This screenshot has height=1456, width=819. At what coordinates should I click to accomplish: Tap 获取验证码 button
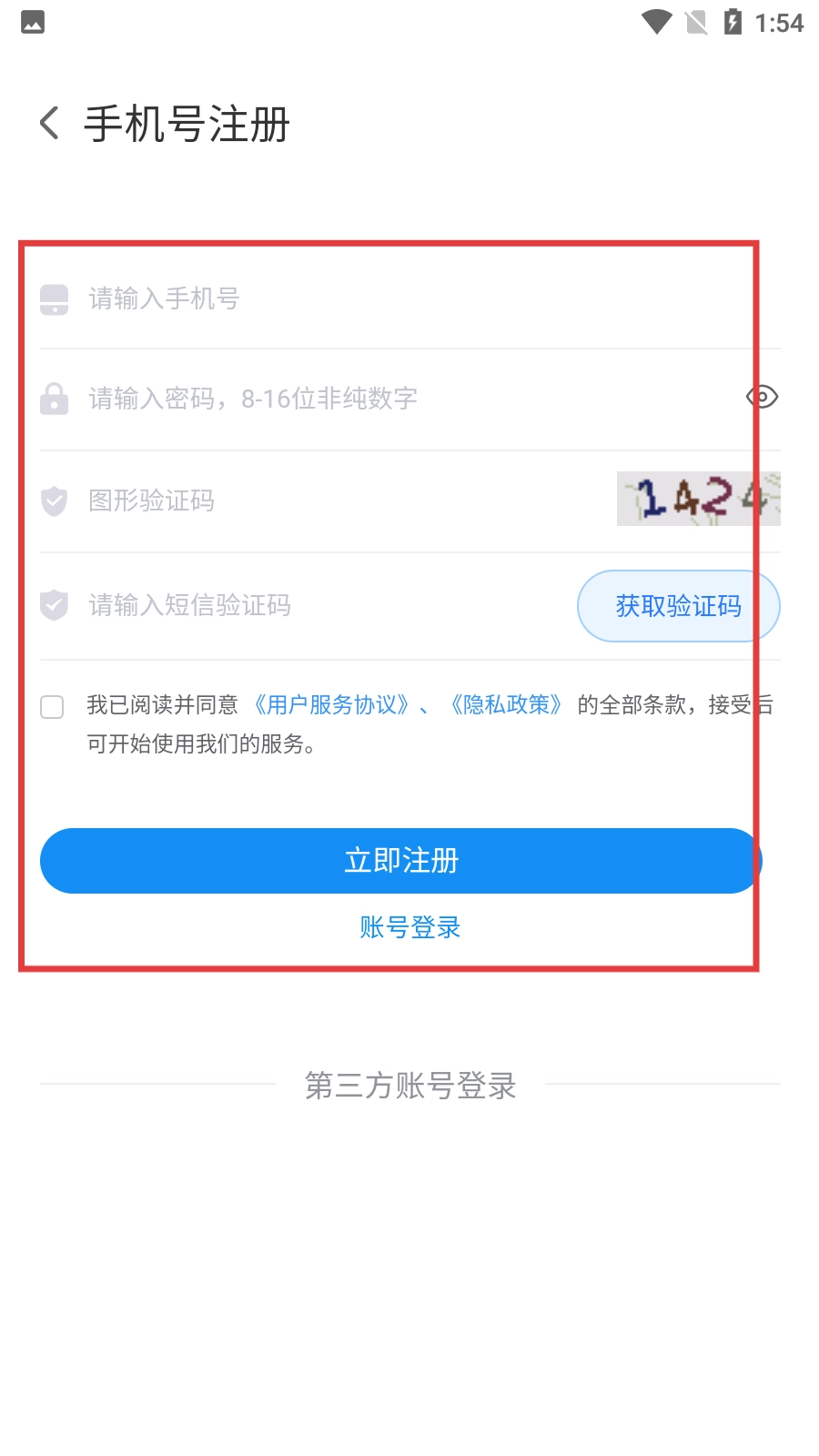pyautogui.click(x=679, y=606)
